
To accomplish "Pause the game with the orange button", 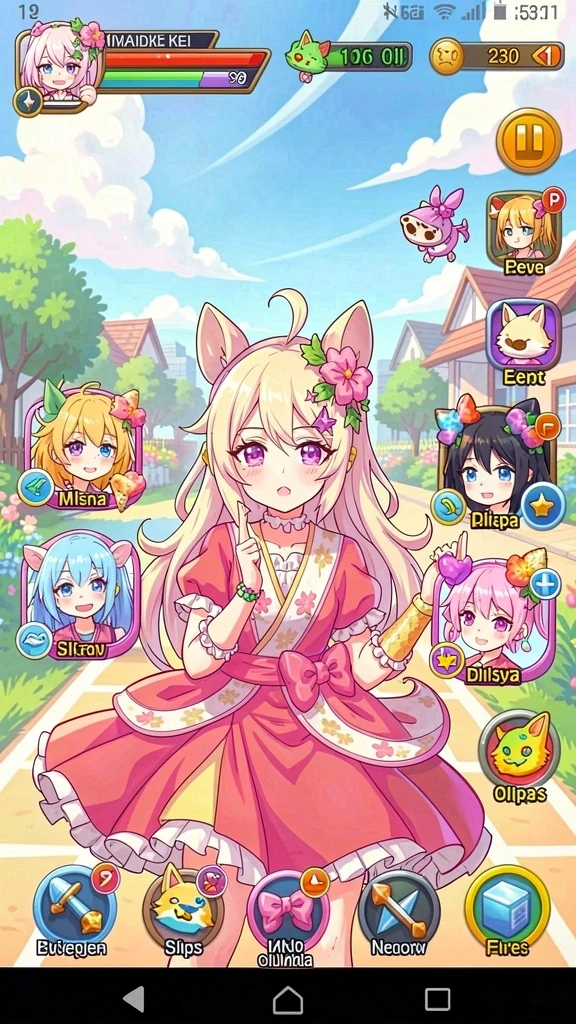I will (x=529, y=140).
